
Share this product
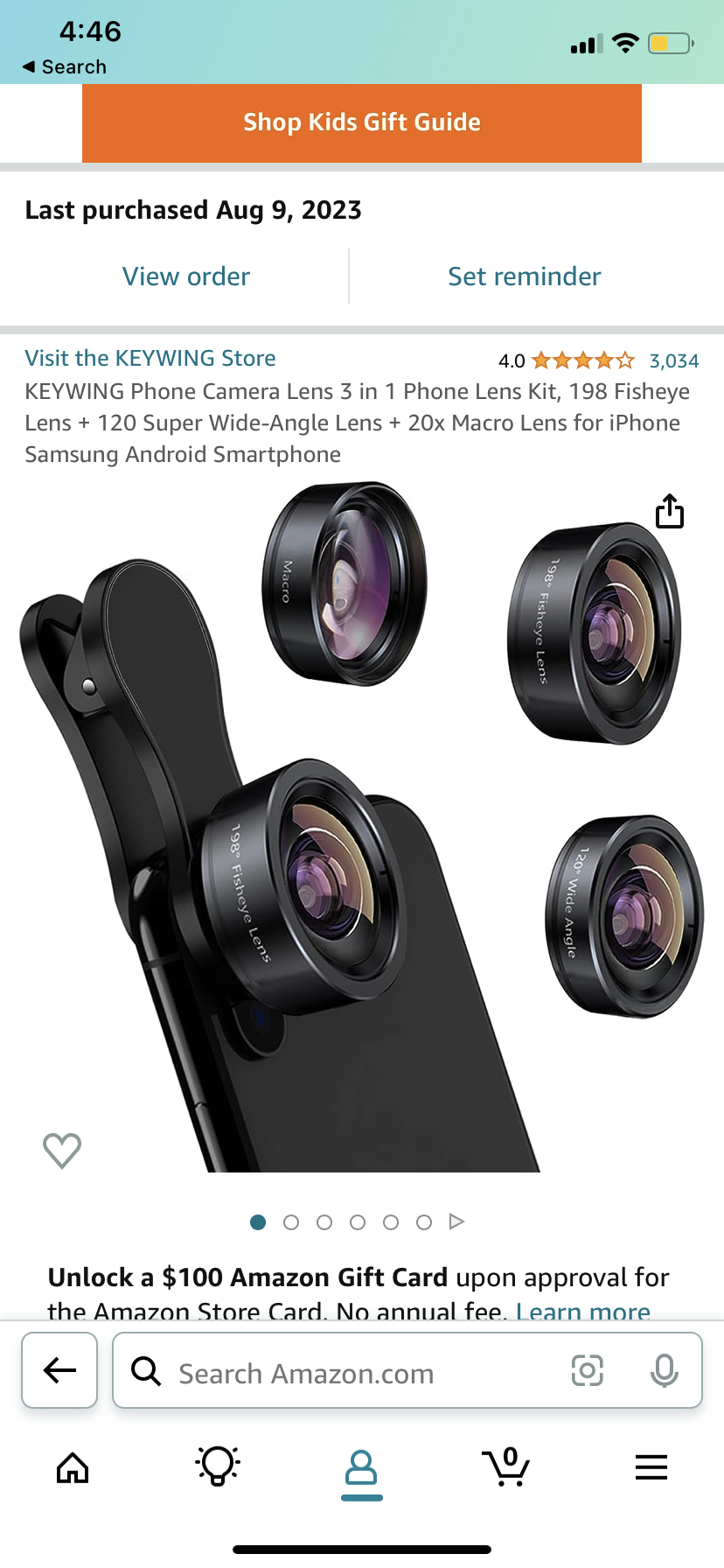pos(670,512)
